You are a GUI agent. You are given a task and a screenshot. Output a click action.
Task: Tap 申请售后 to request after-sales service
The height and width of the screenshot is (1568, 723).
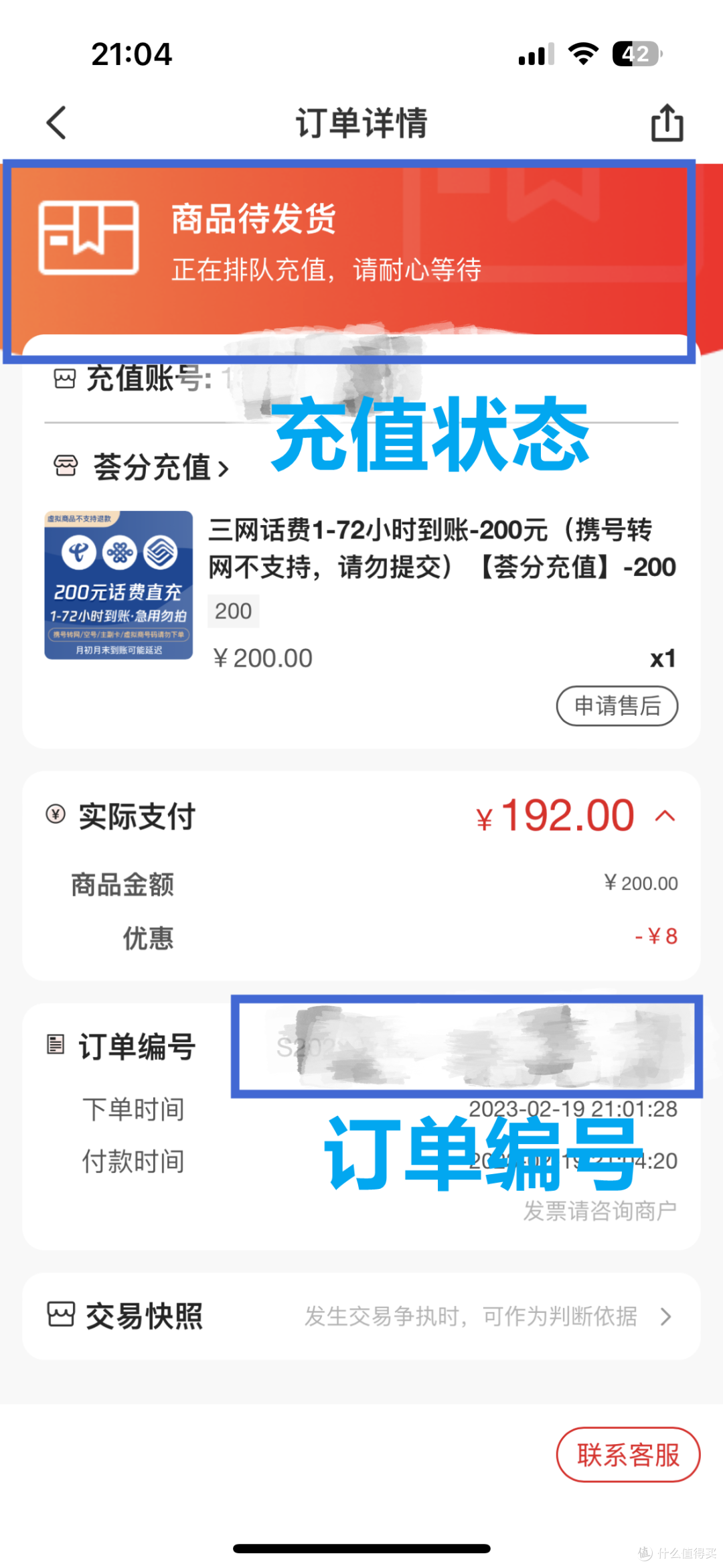point(617,705)
